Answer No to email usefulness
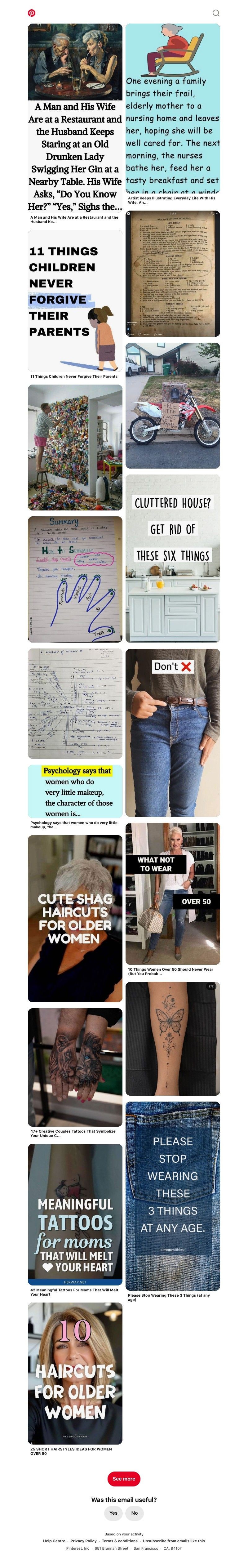The width and height of the screenshot is (248, 1568). click(134, 1512)
